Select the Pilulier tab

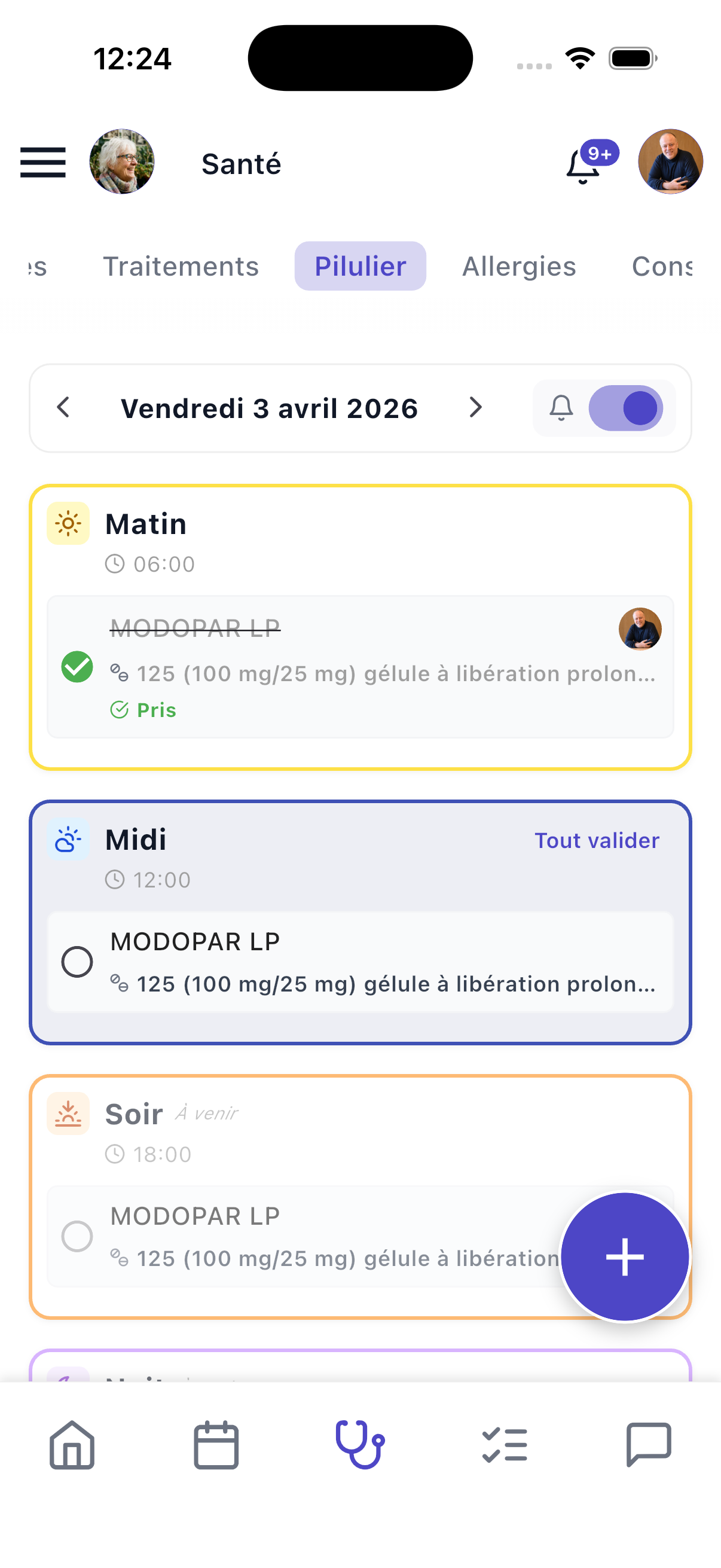tap(360, 266)
